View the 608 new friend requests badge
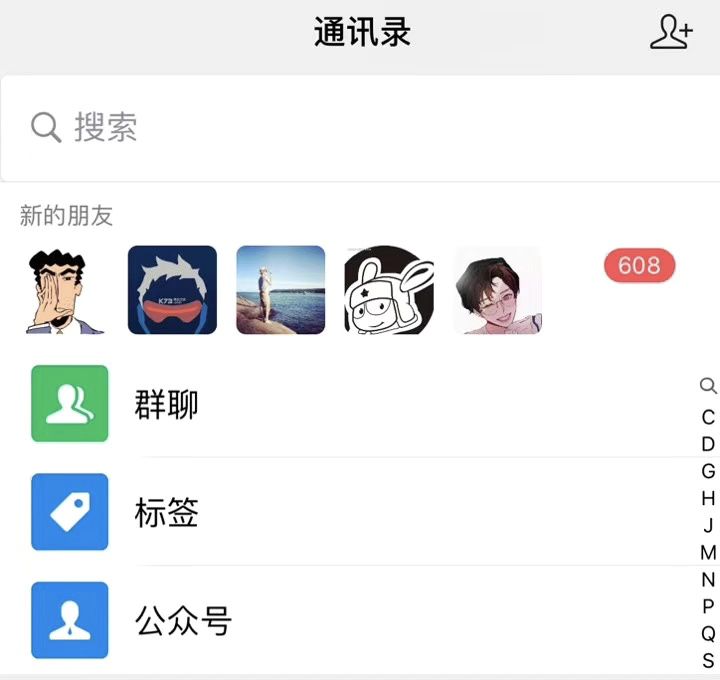The image size is (720, 680). (x=639, y=265)
